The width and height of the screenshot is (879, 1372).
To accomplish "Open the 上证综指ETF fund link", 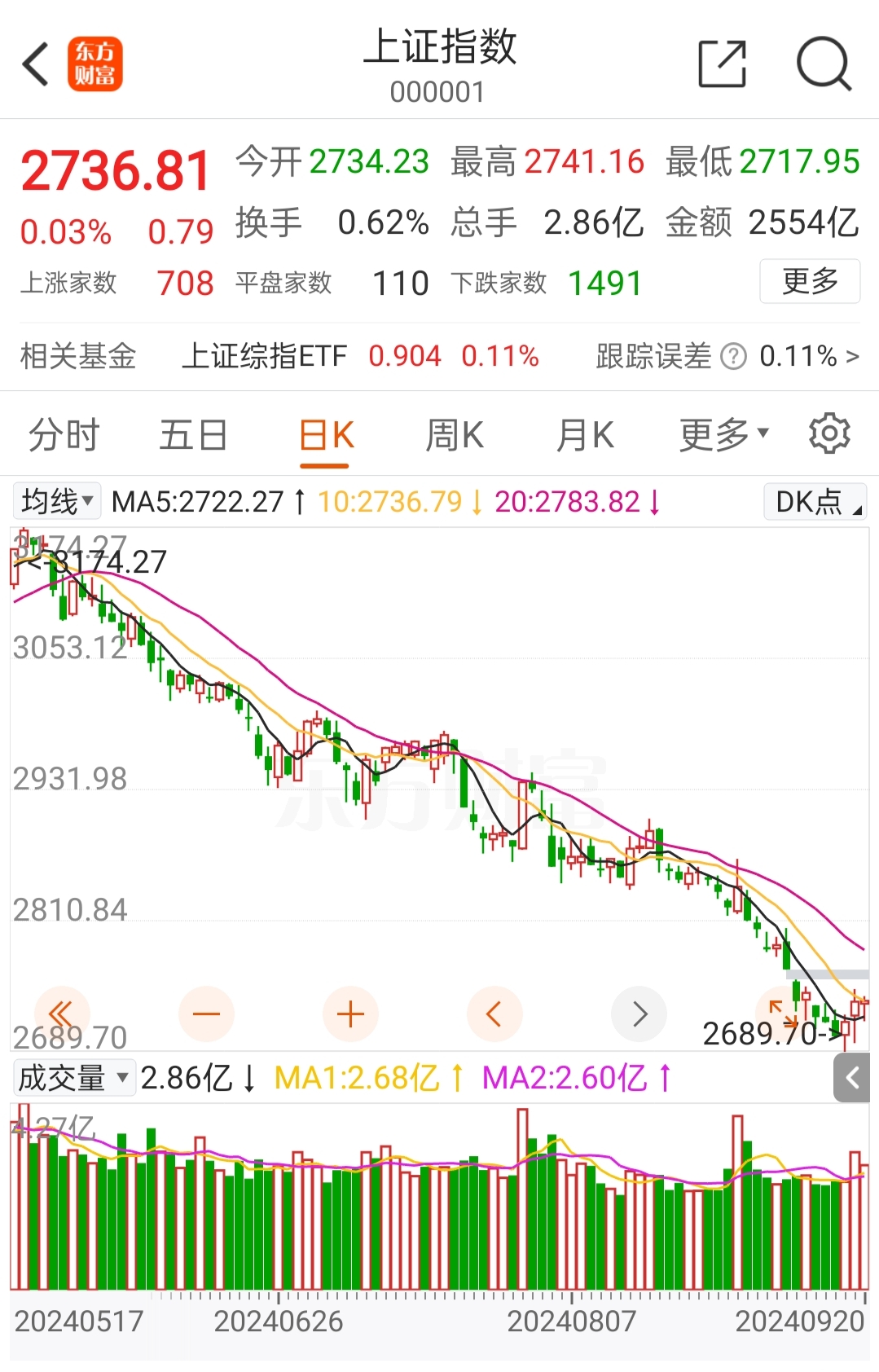I will click(x=266, y=356).
